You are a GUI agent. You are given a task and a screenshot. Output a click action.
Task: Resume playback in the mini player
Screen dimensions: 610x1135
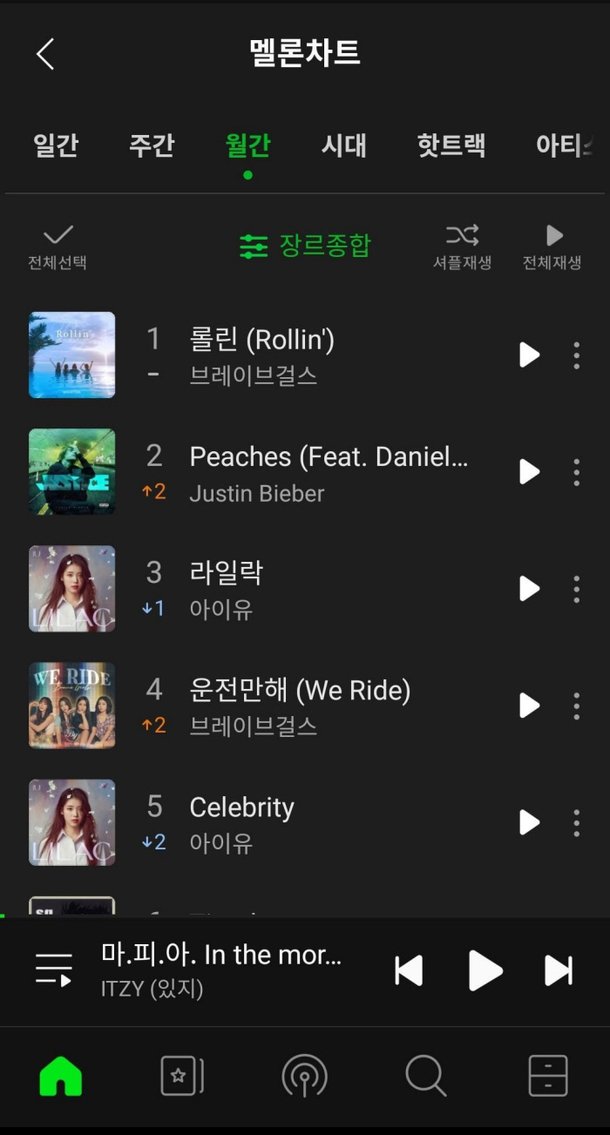point(485,970)
